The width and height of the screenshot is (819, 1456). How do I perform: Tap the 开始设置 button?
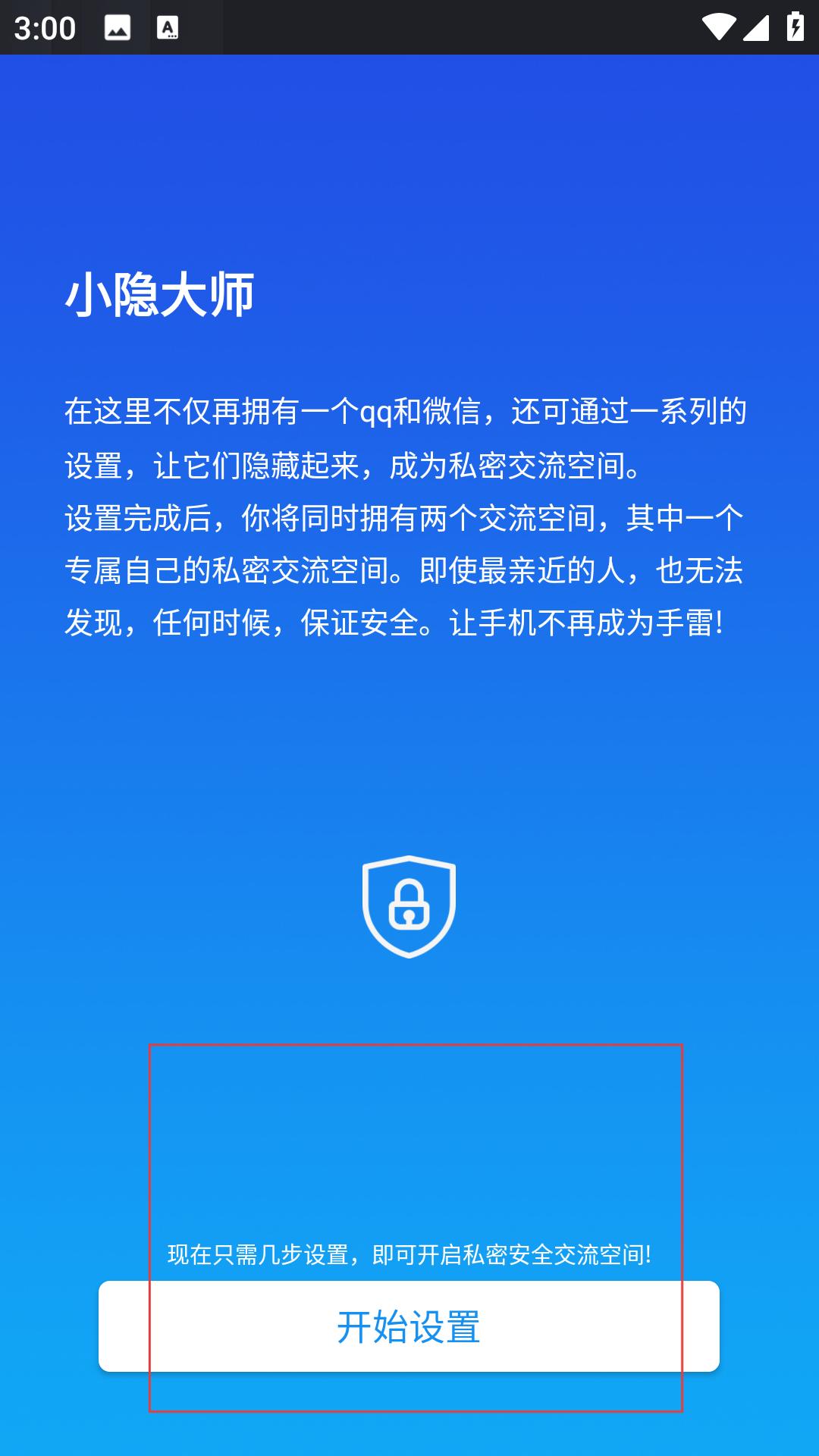[x=409, y=1326]
